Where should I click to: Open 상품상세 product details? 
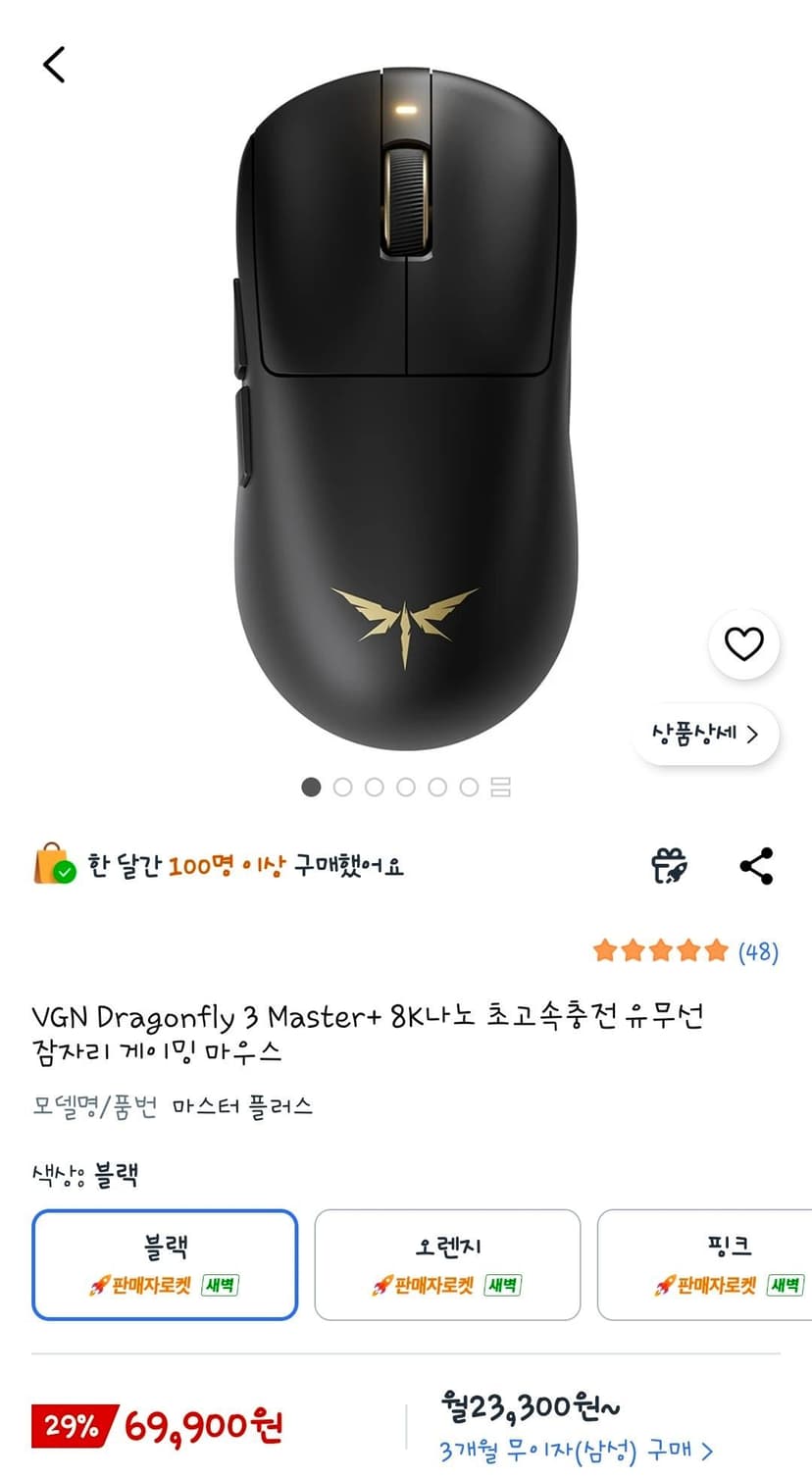click(705, 734)
